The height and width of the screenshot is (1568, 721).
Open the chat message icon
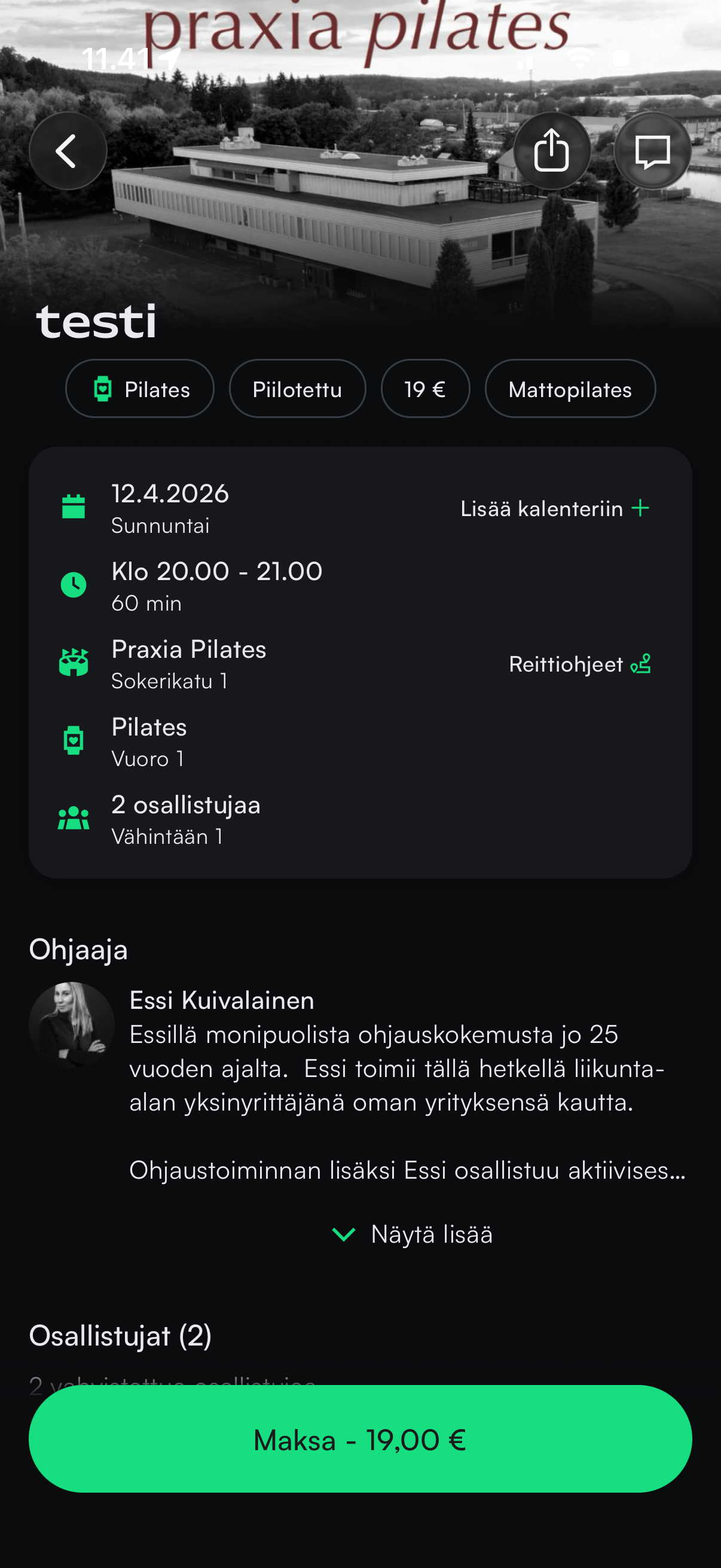click(652, 150)
